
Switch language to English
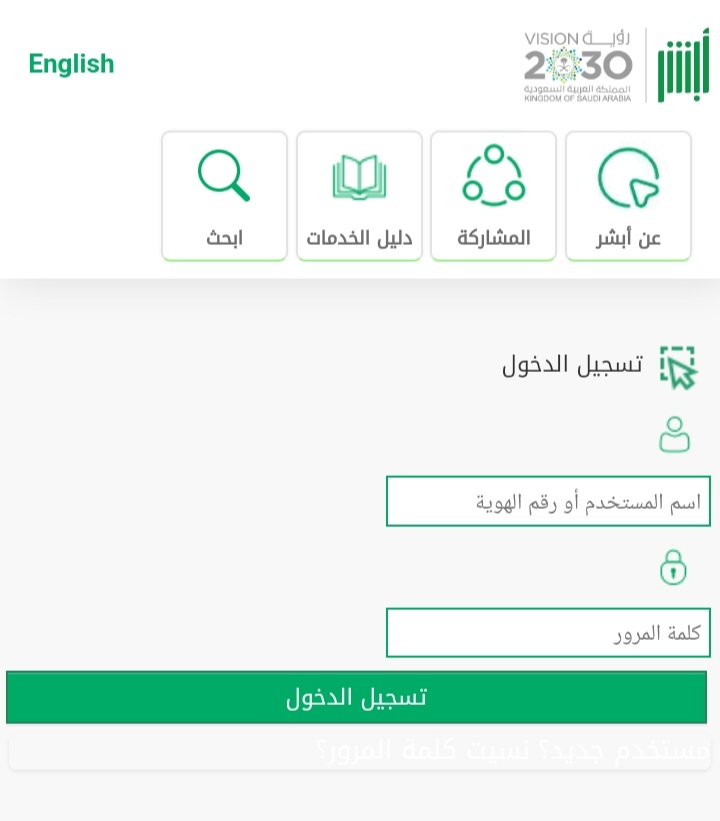pos(71,64)
